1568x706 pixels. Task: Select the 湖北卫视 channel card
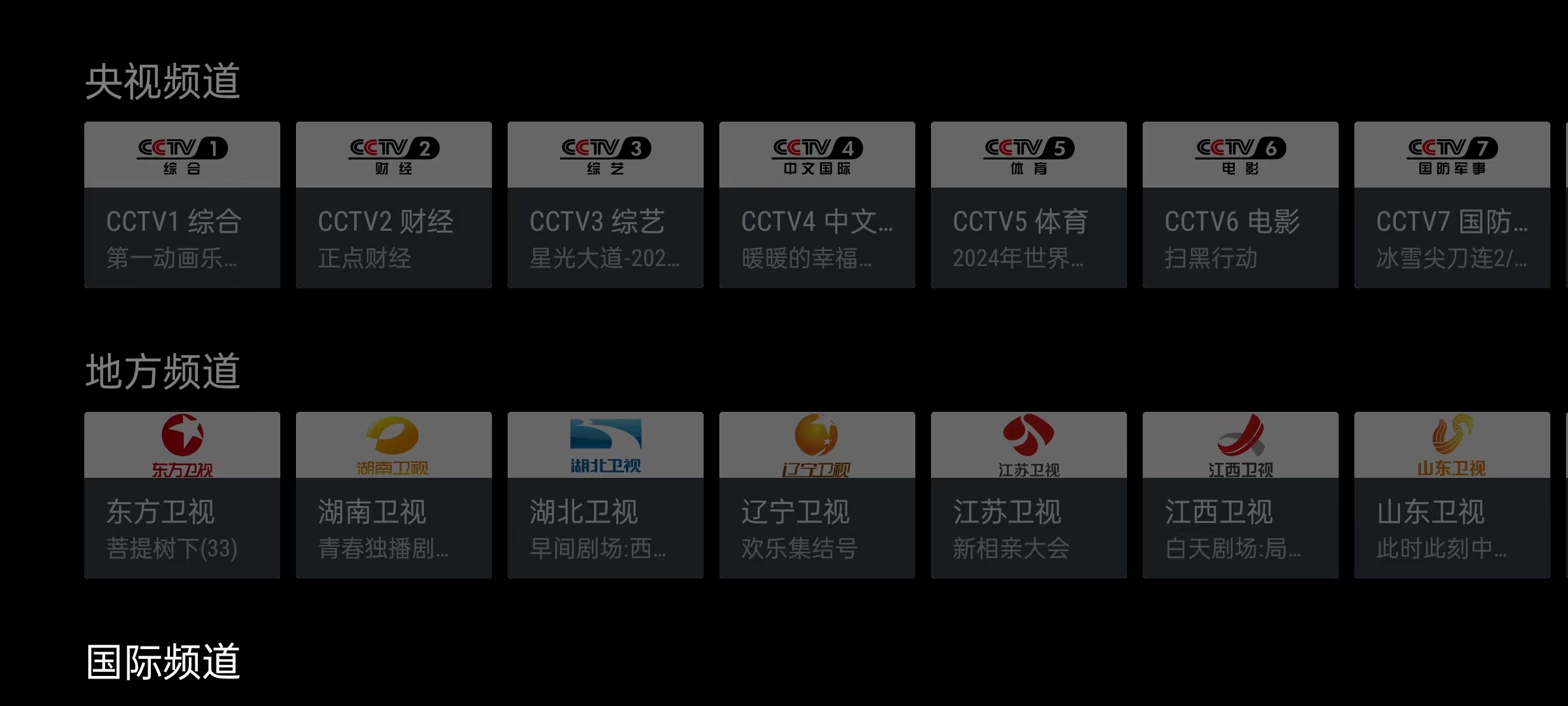(606, 495)
